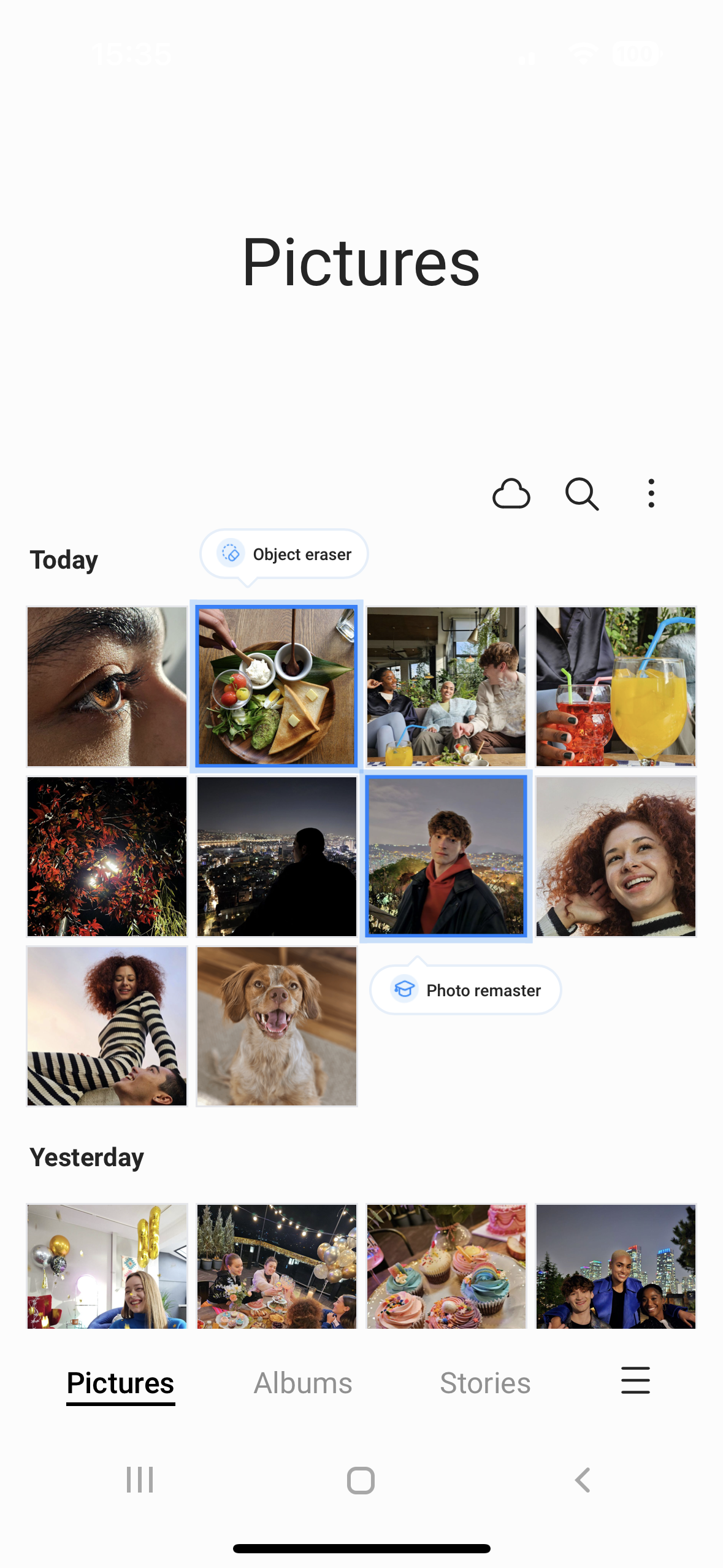723x1568 pixels.
Task: Select the smiling dog photo
Action: tap(277, 1026)
